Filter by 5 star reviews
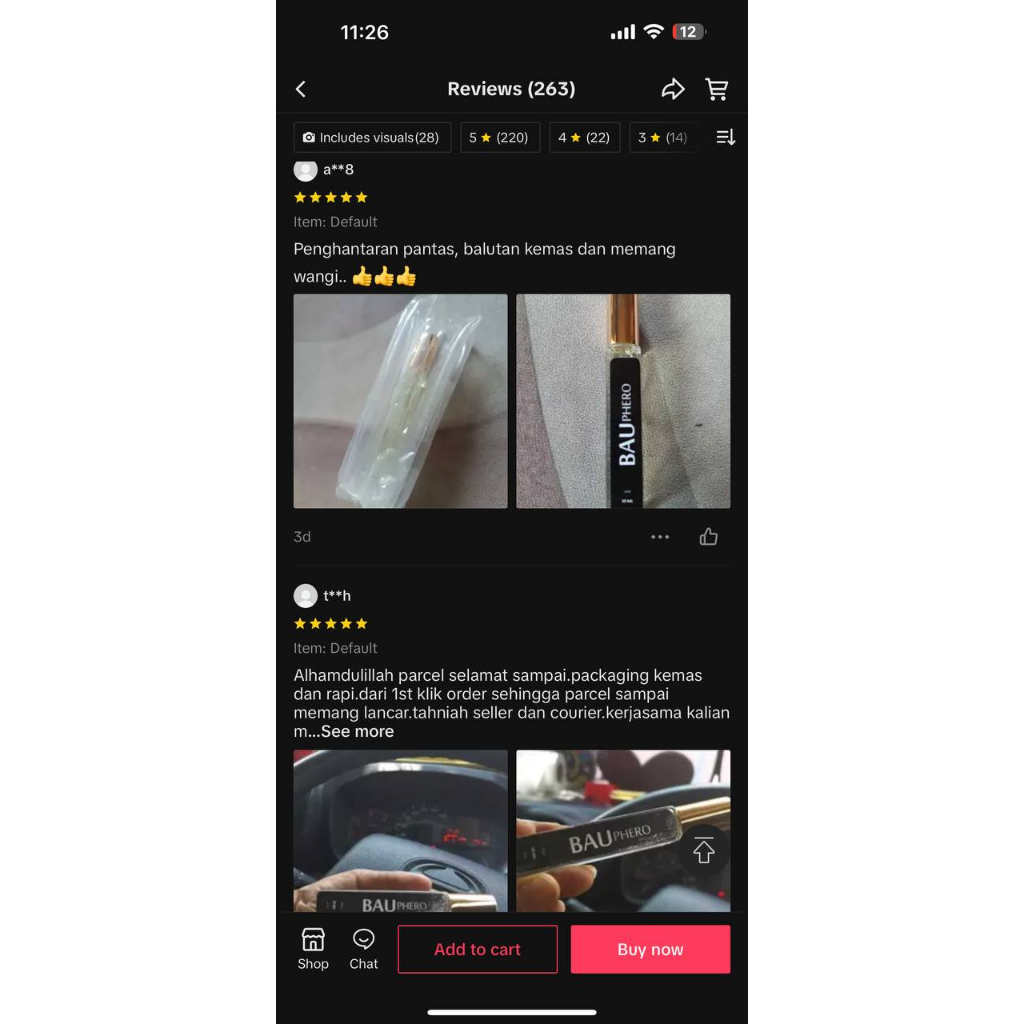This screenshot has width=1024, height=1024. (x=499, y=137)
